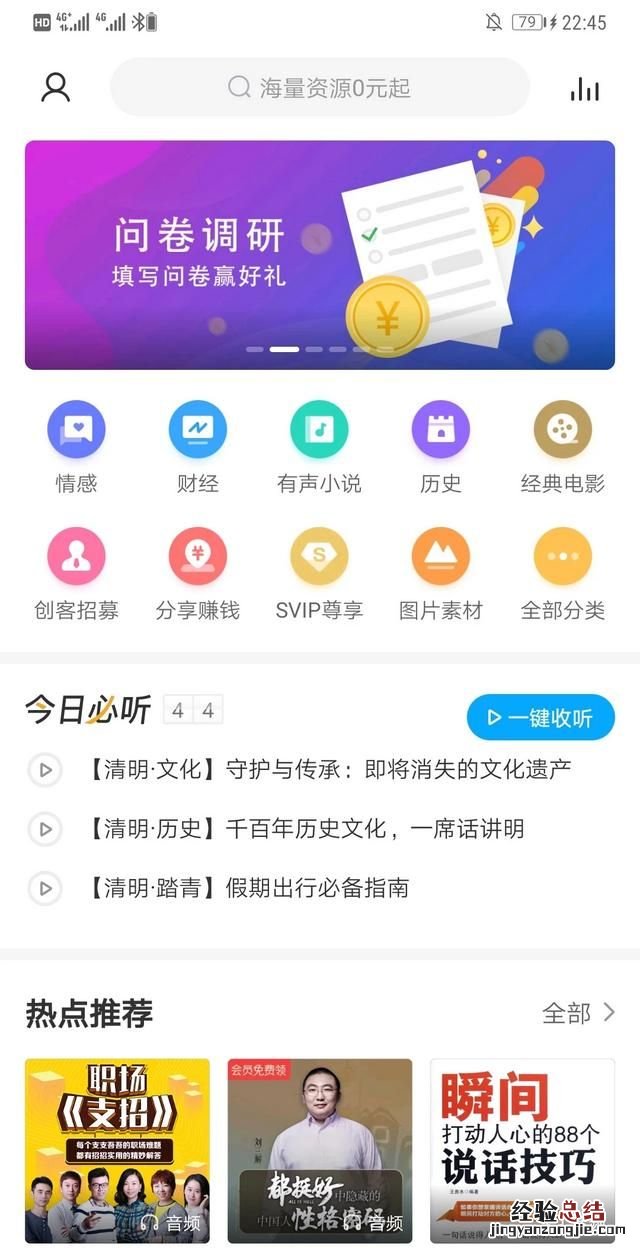640x1248 pixels.
Task: Open the 问卷调研 banner
Action: pos(320,255)
